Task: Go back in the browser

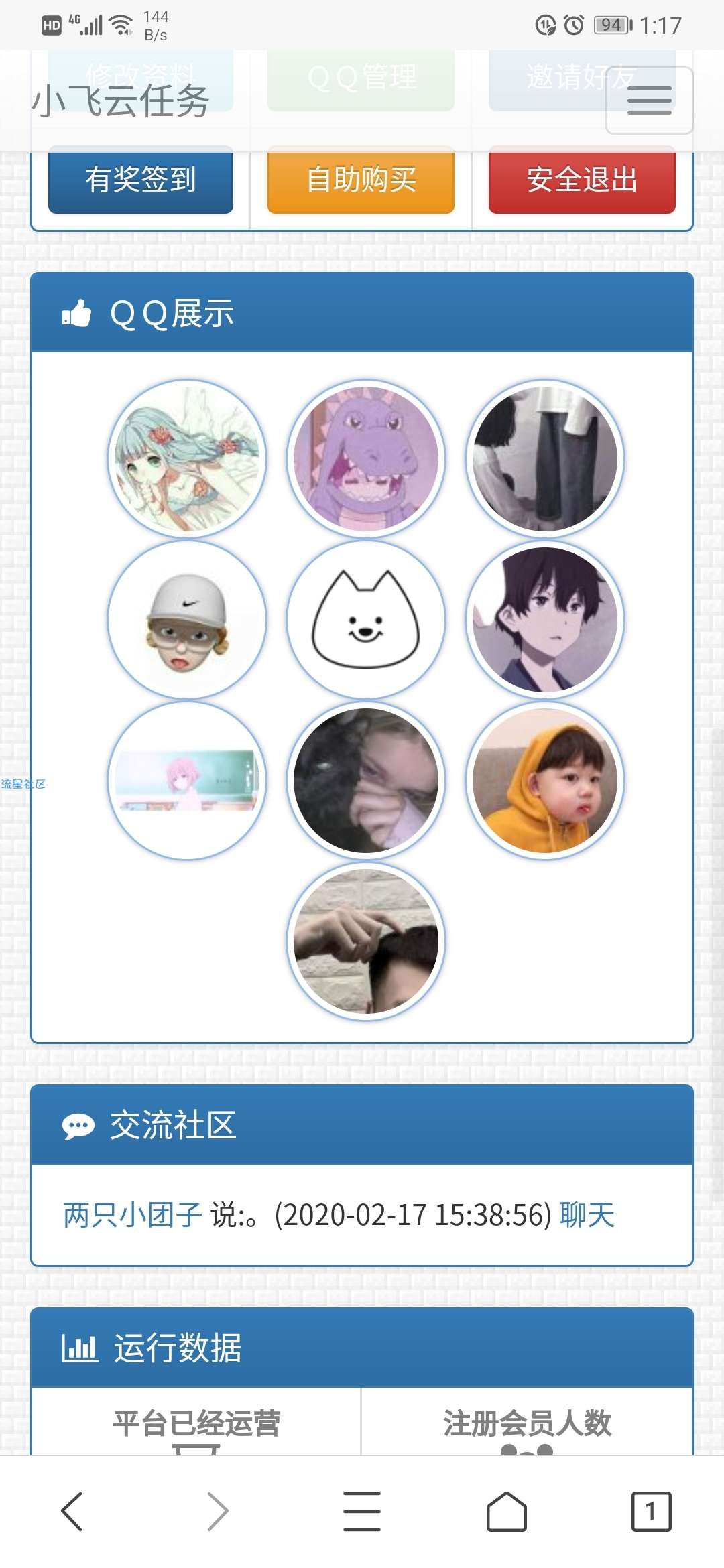Action: (x=72, y=1511)
